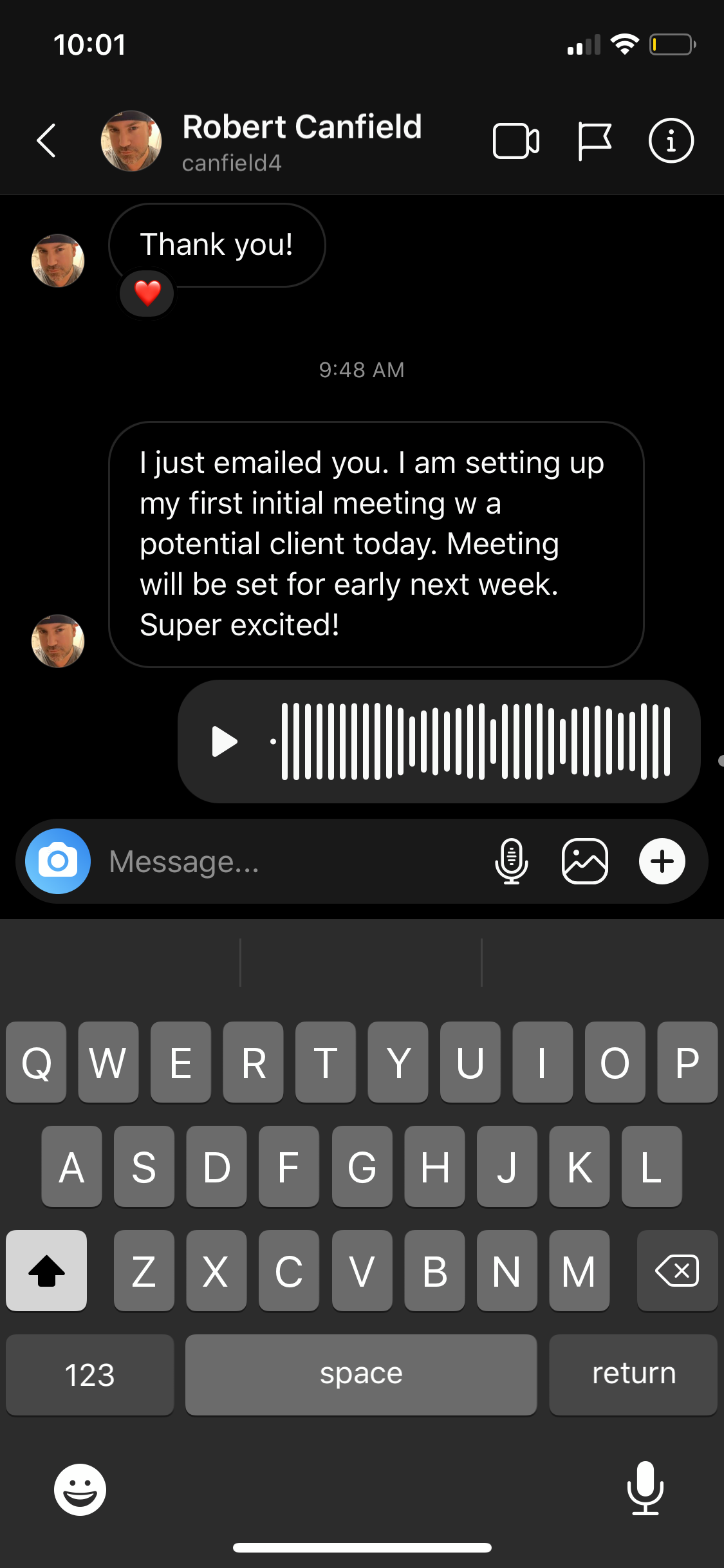This screenshot has height=1568, width=724.
Task: Record a voice message
Action: pos(512,861)
